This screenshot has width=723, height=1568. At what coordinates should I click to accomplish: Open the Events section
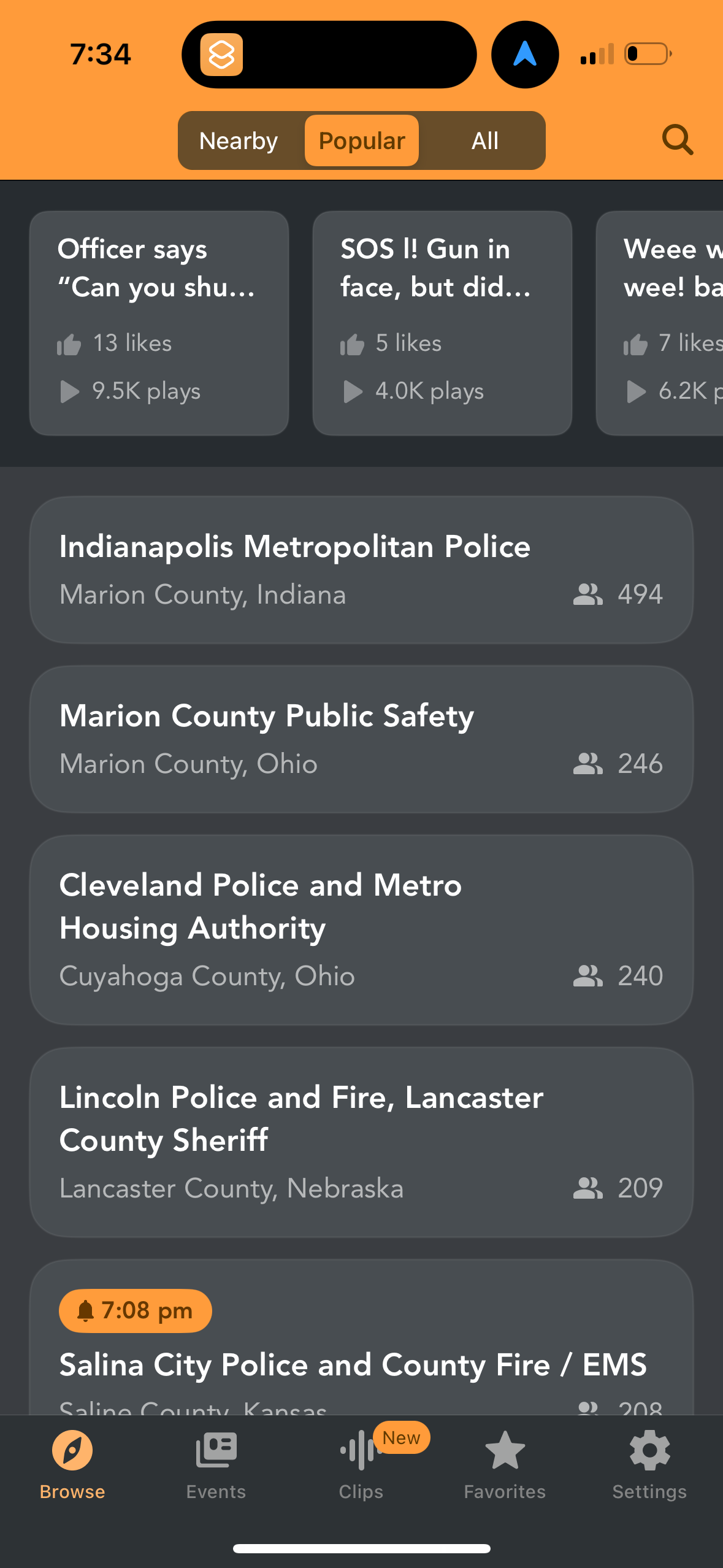click(x=216, y=1454)
